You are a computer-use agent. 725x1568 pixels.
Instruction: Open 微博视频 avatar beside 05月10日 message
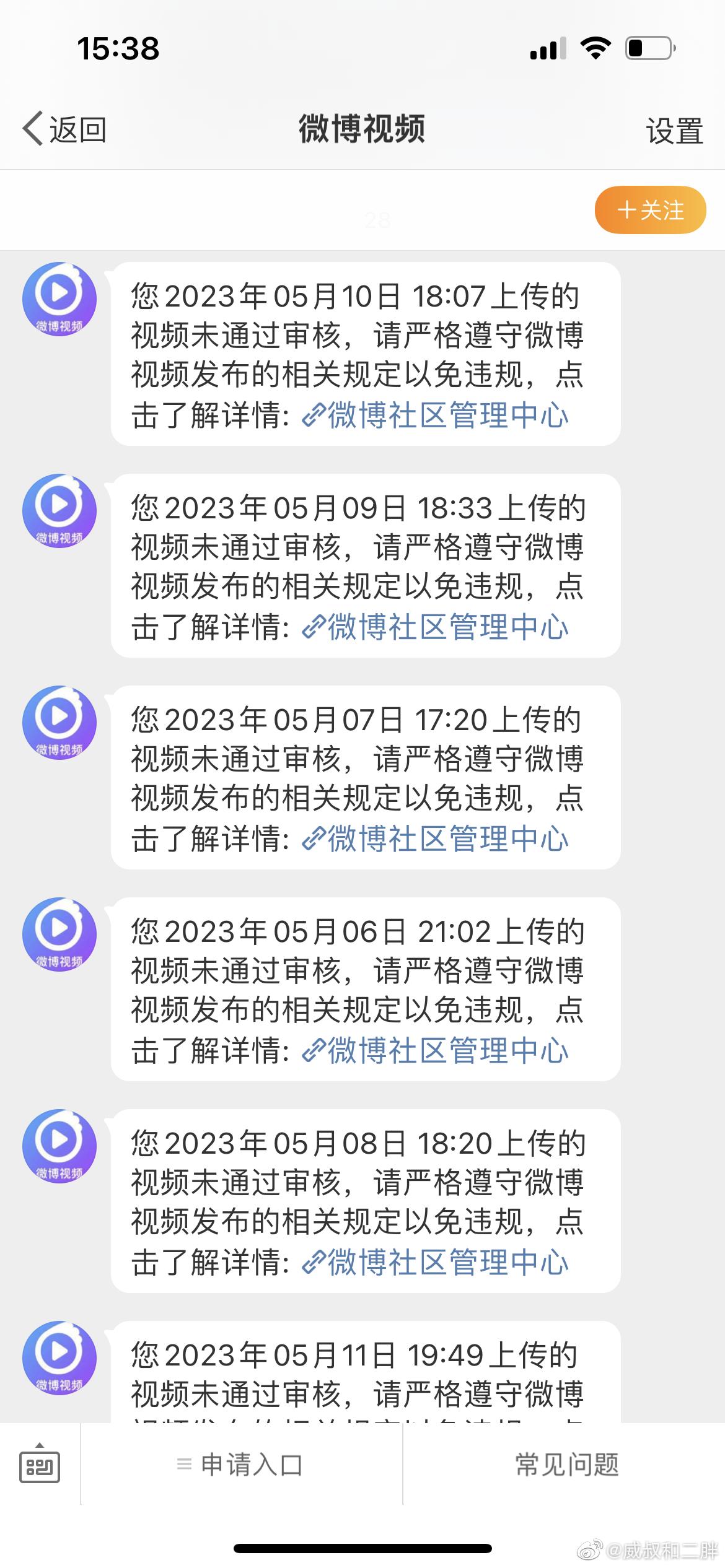pos(59,299)
